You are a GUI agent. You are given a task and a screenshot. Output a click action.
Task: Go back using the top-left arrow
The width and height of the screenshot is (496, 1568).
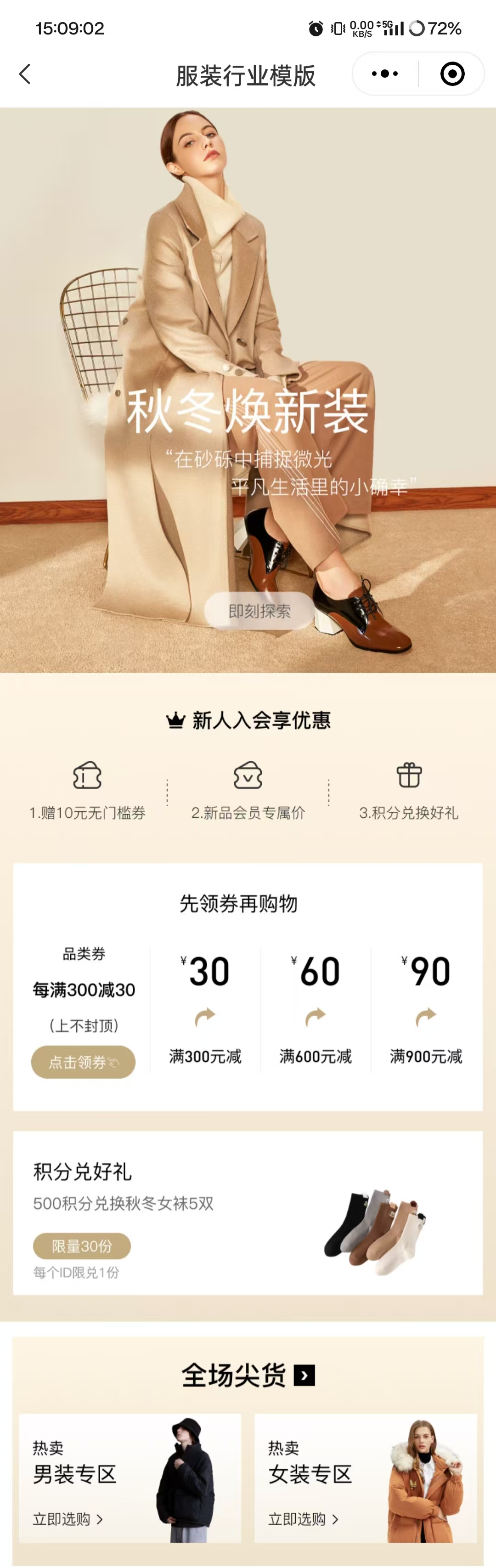point(25,74)
